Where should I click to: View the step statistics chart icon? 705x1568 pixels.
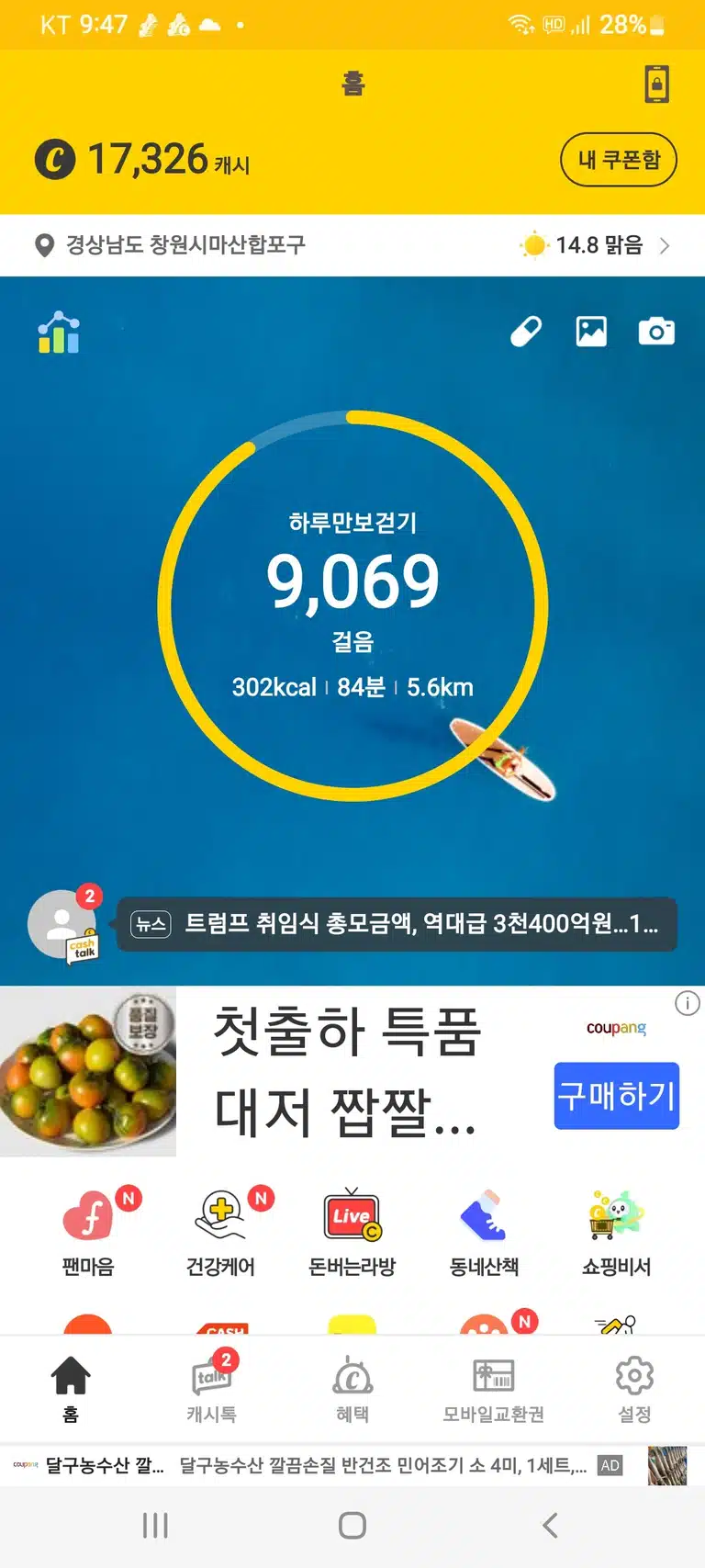click(59, 332)
